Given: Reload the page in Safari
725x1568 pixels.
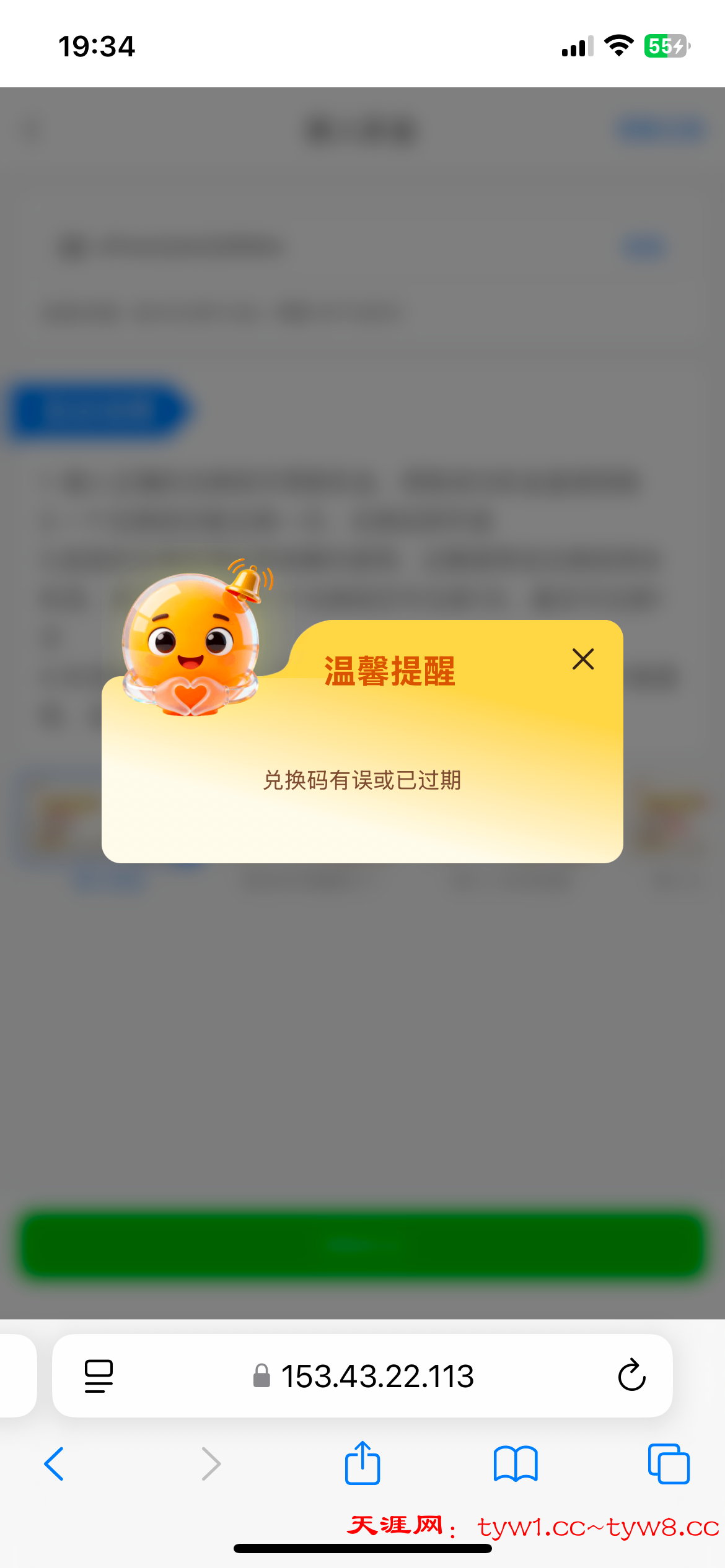Looking at the screenshot, I should (631, 1375).
